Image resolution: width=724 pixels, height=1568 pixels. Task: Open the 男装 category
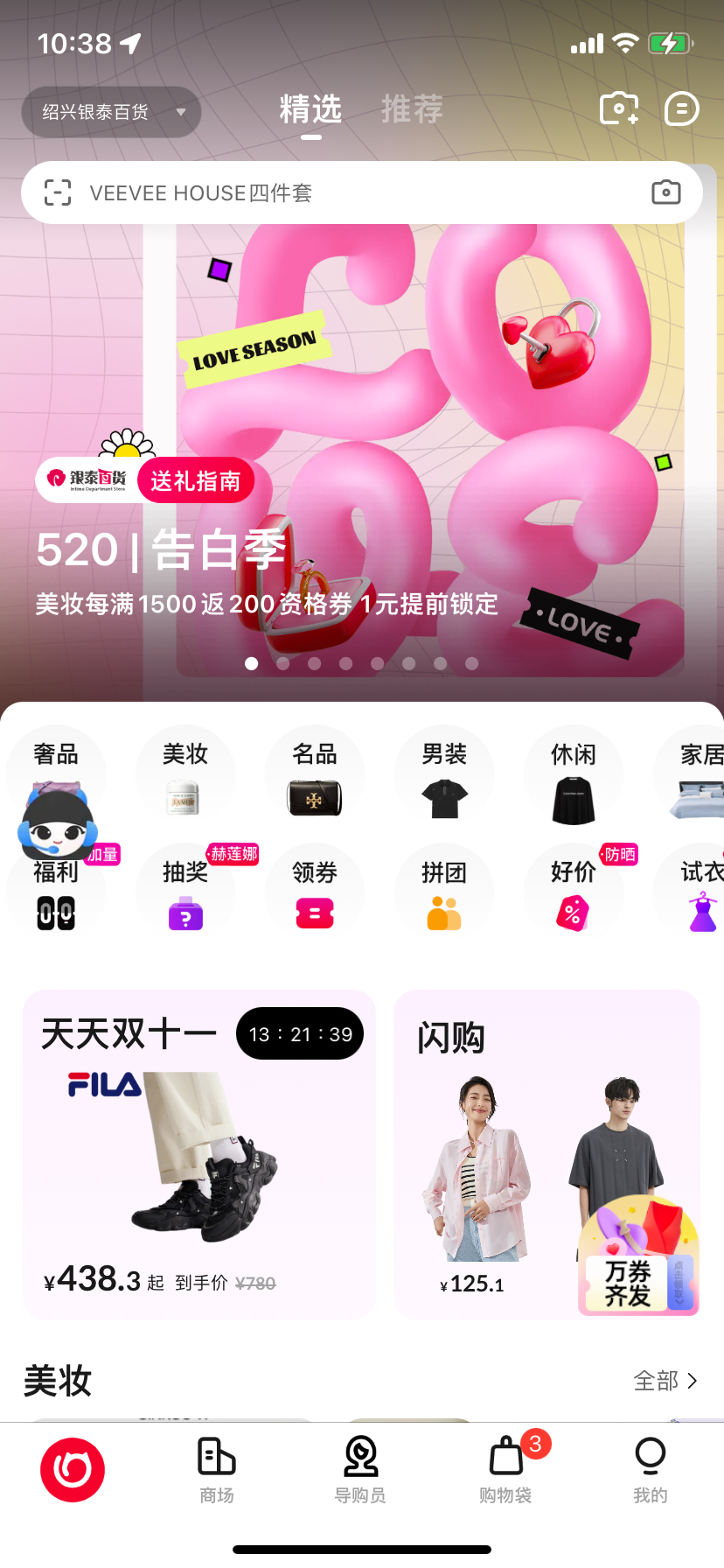[x=444, y=776]
